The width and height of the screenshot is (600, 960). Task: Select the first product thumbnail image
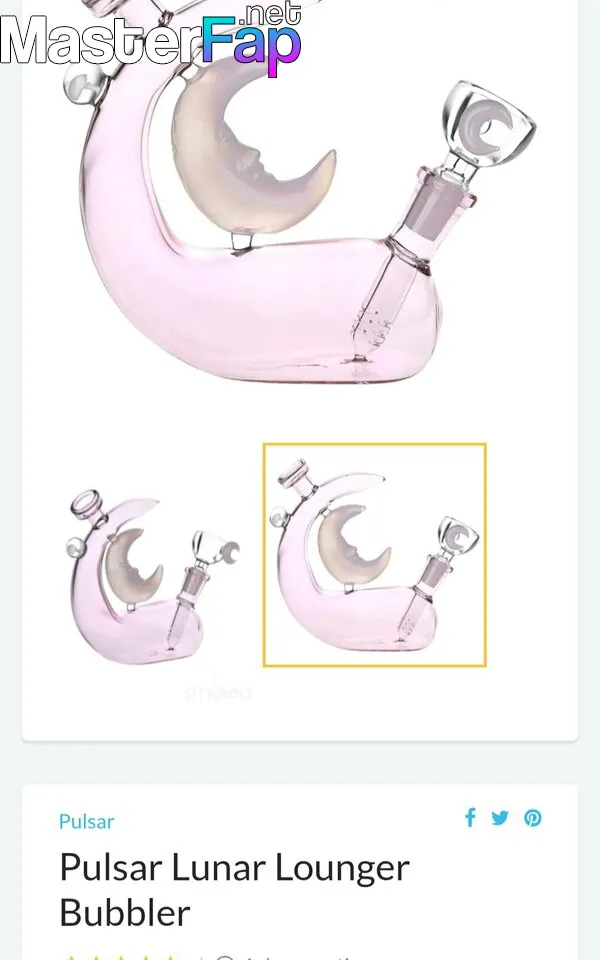(x=153, y=576)
